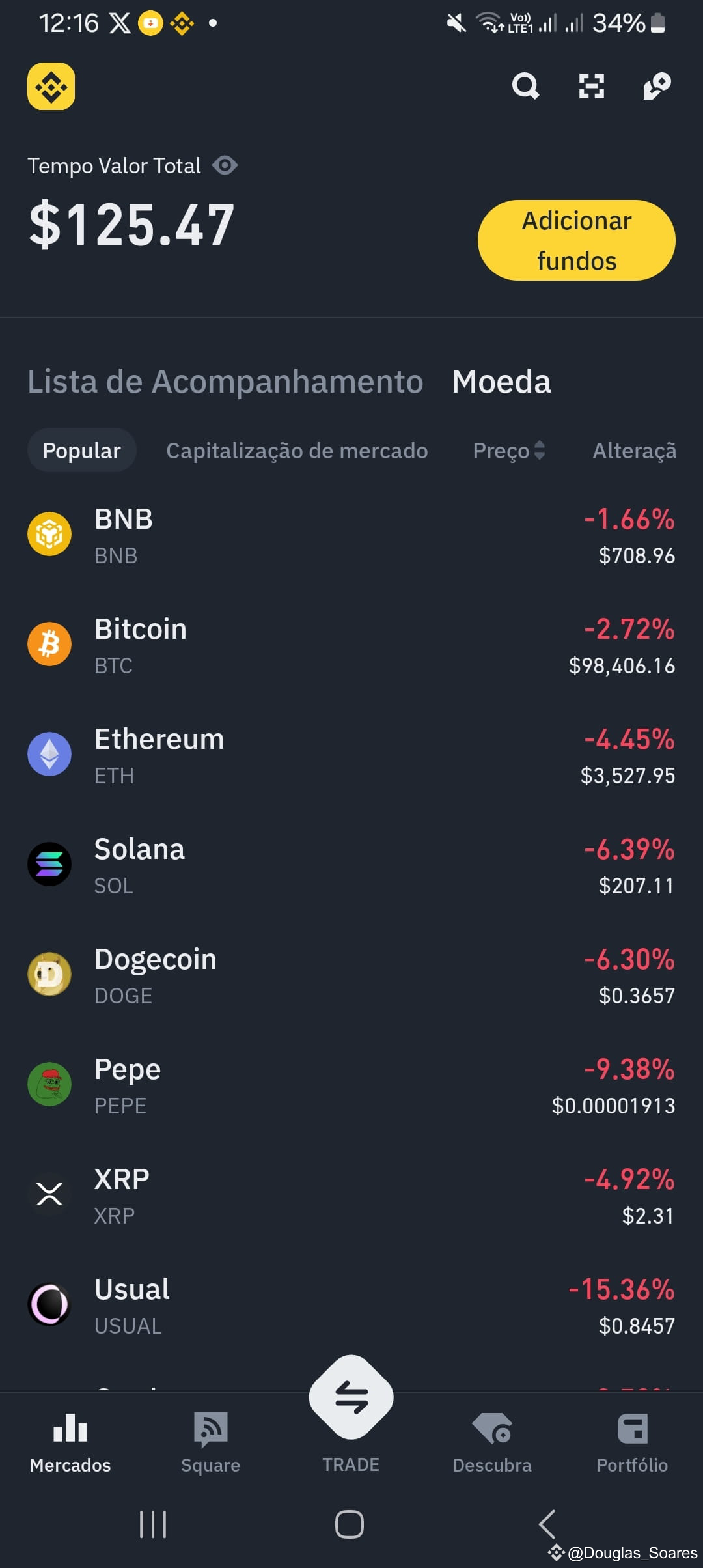
Task: Open the search magnifier icon
Action: 525,86
